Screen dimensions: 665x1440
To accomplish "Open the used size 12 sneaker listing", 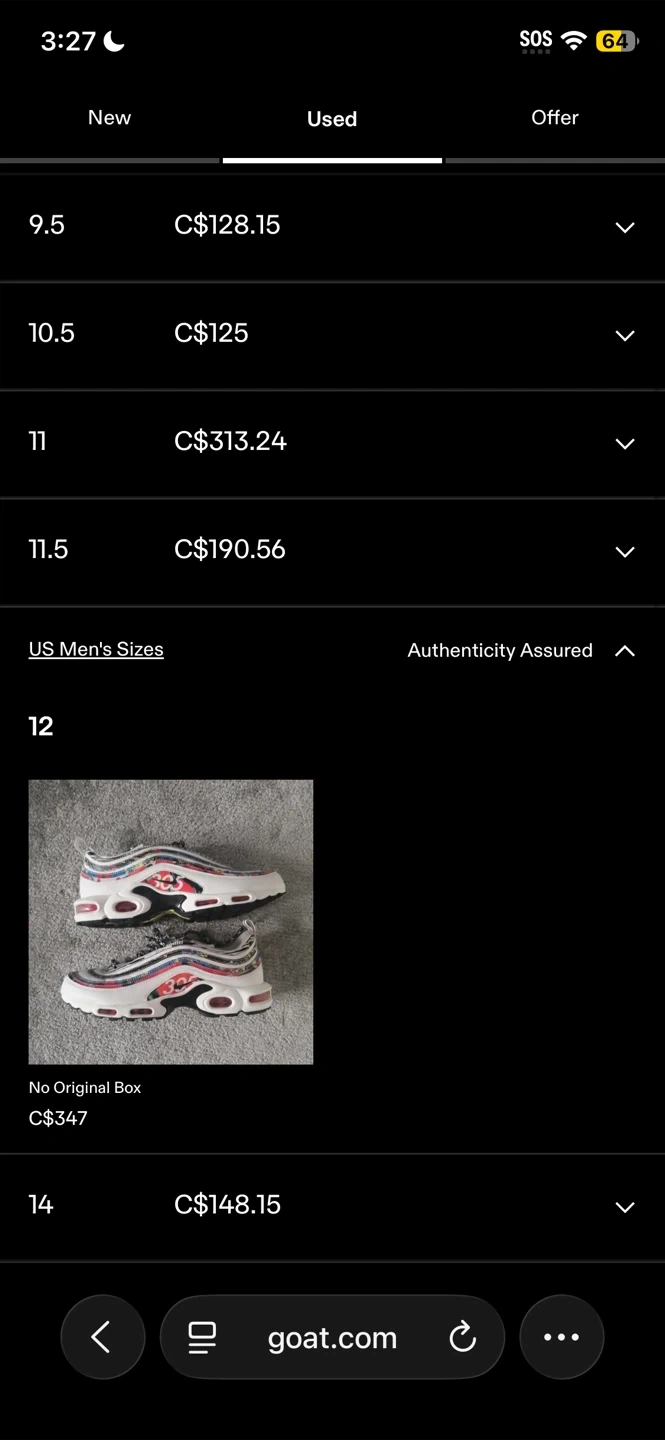I will pyautogui.click(x=171, y=922).
